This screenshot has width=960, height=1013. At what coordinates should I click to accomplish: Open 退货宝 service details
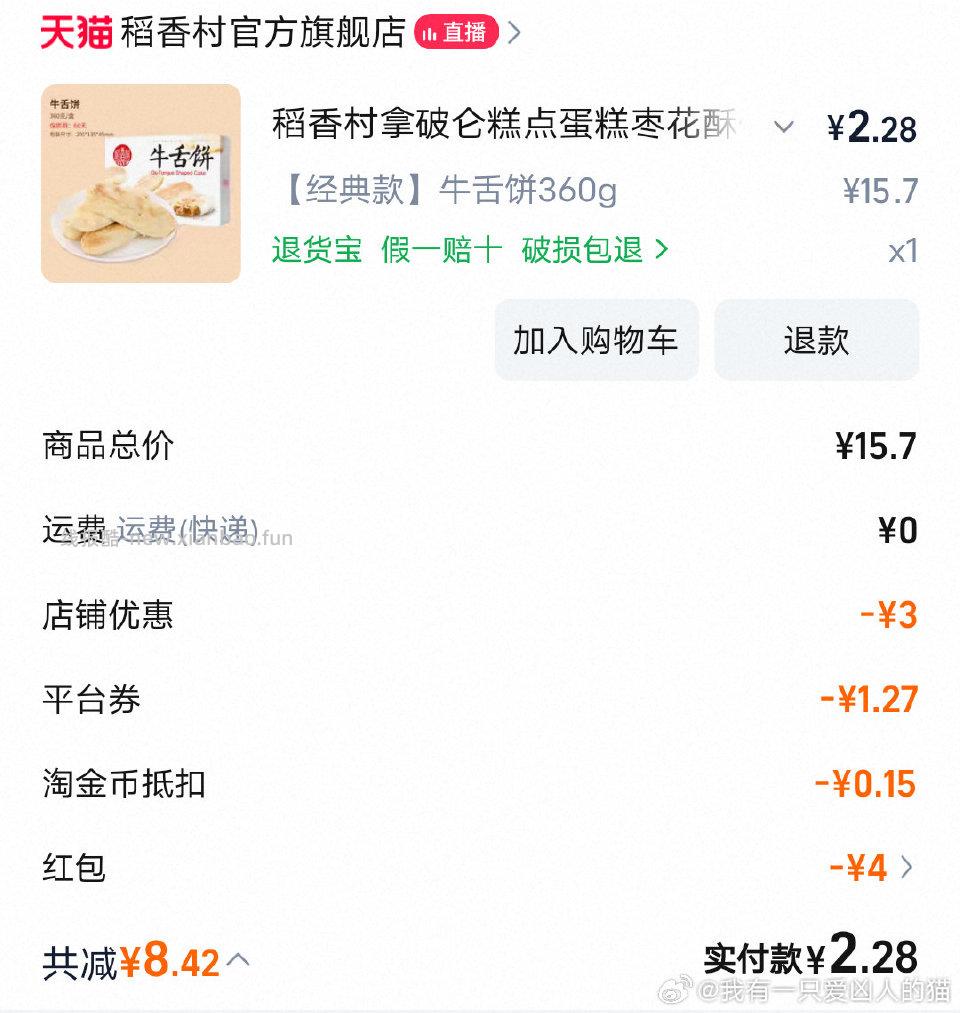[316, 250]
